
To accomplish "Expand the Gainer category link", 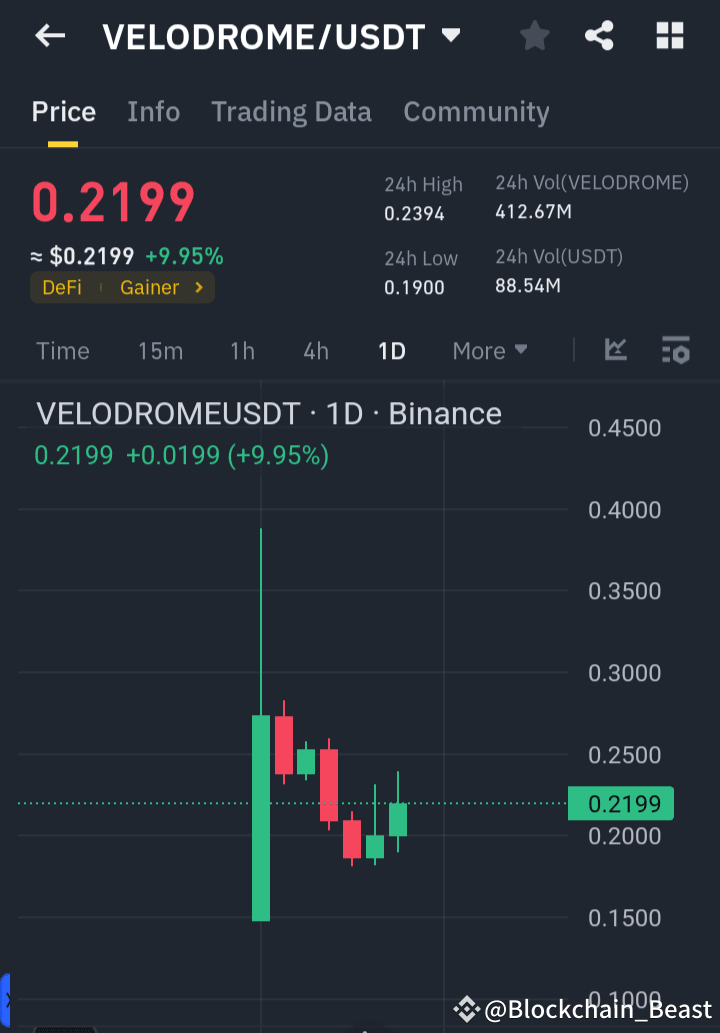I will 150,287.
